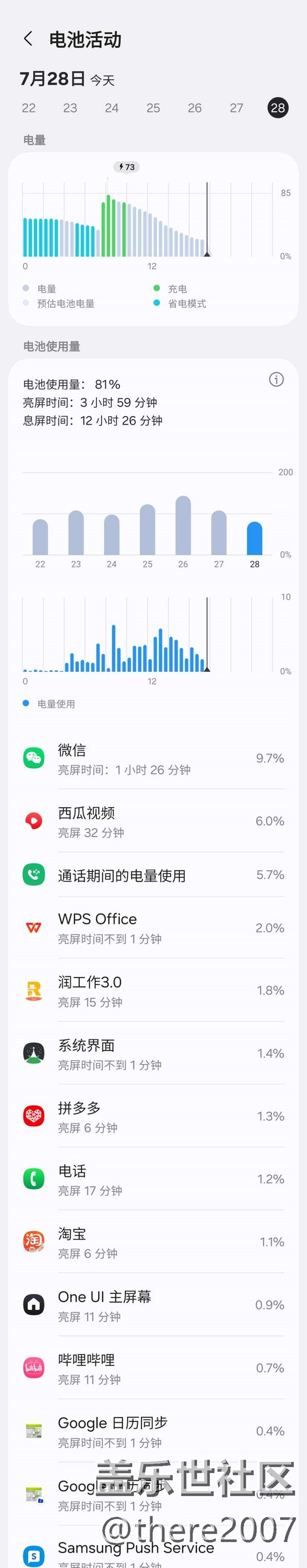Select date 24 in the date row
This screenshot has width=307, height=1568.
111,109
